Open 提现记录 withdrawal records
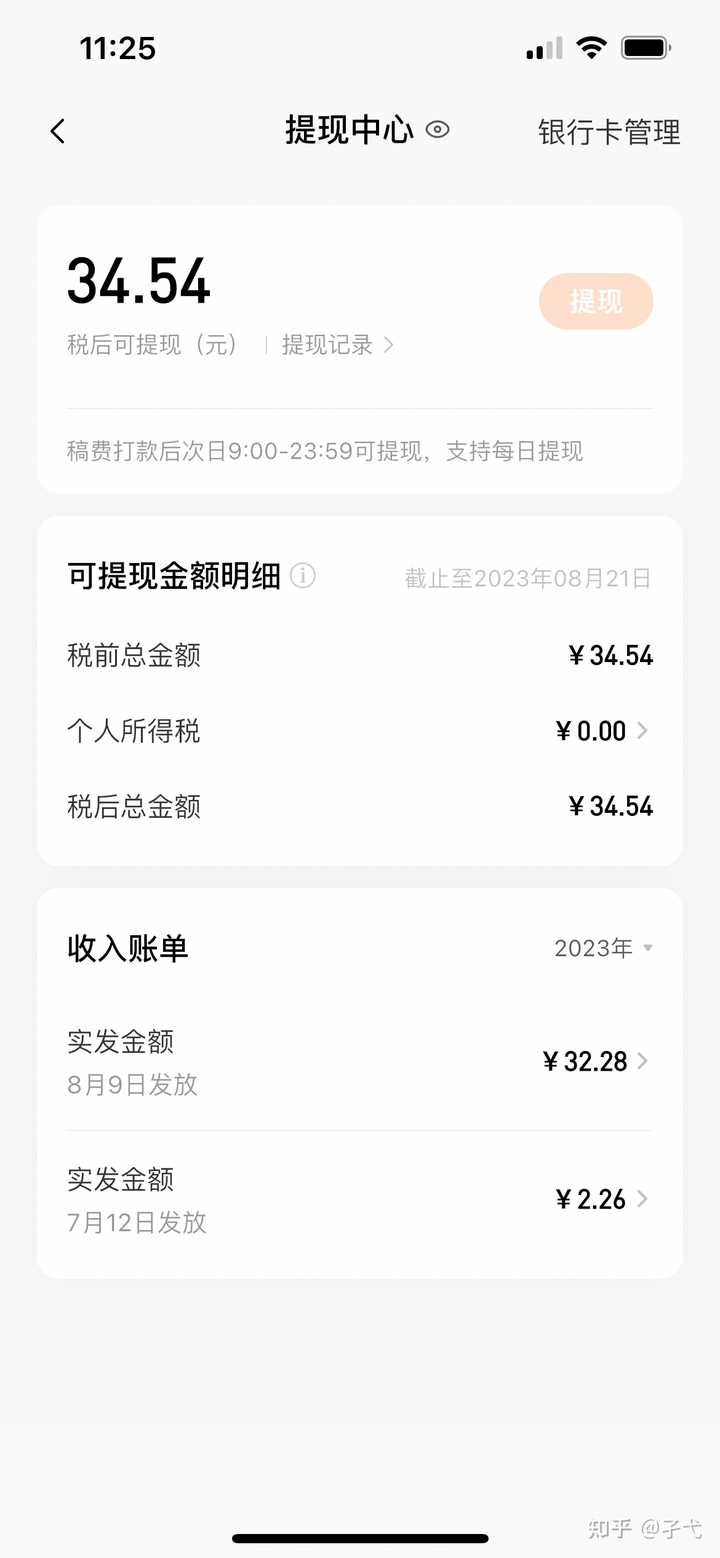 337,345
